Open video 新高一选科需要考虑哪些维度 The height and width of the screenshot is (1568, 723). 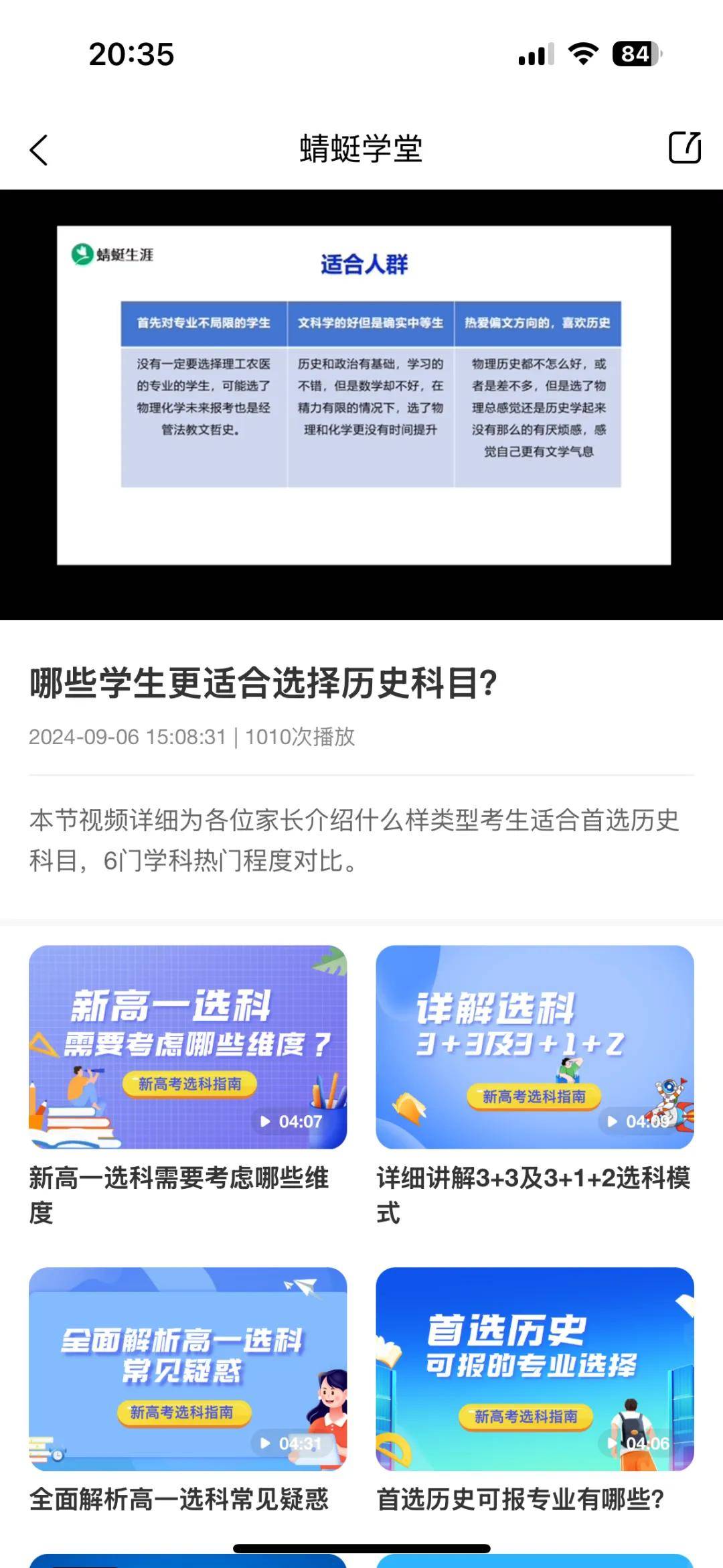[187, 1047]
